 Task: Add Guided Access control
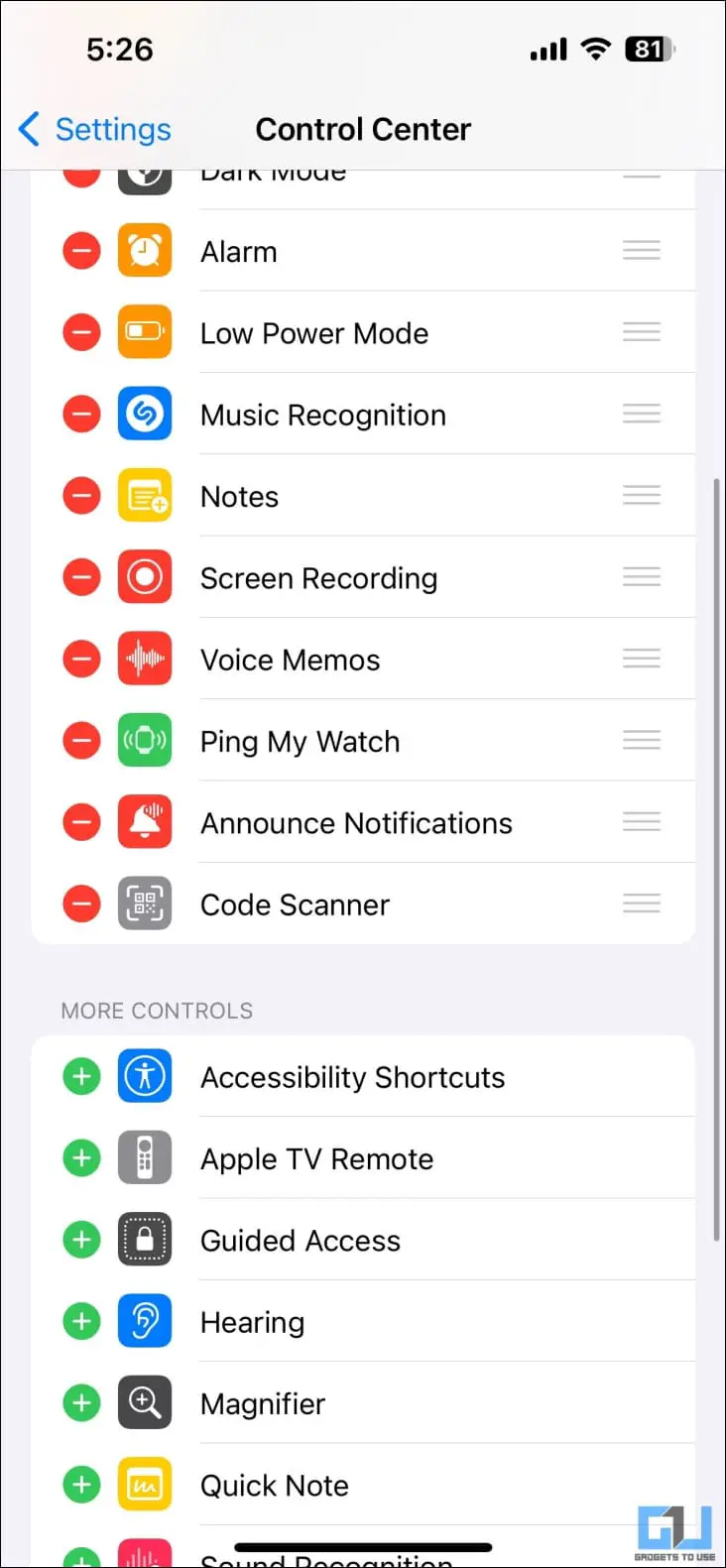tap(81, 1240)
